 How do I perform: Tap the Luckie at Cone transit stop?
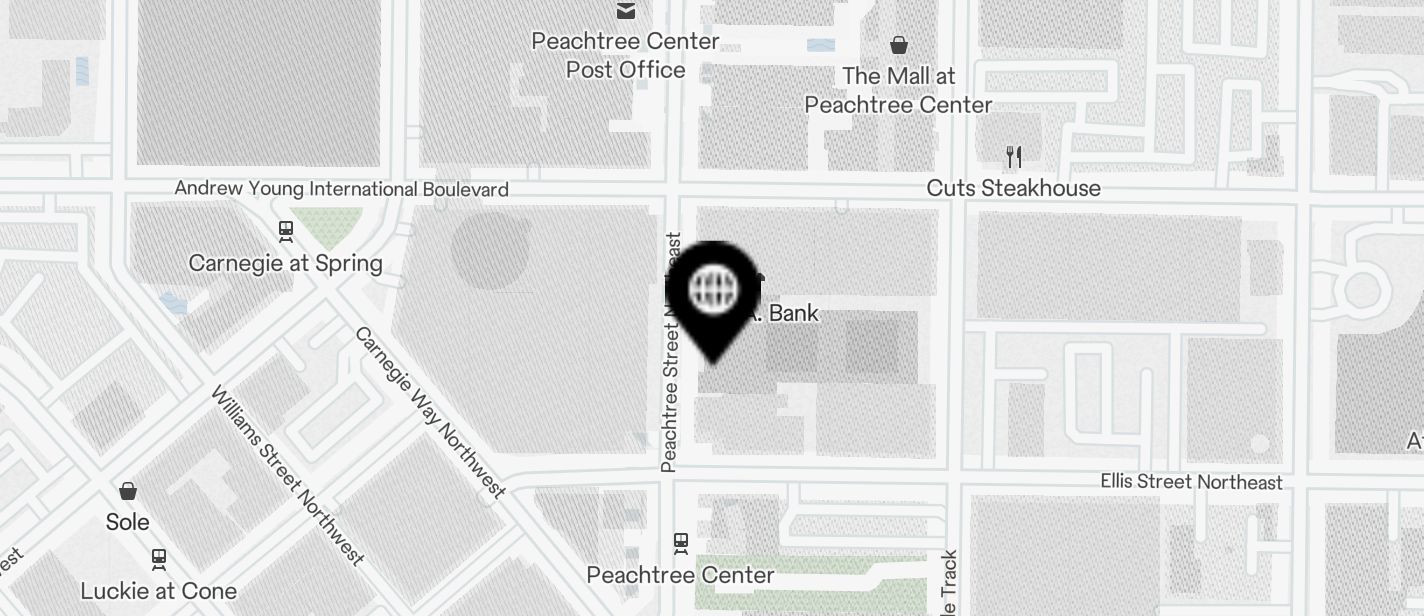click(x=159, y=559)
